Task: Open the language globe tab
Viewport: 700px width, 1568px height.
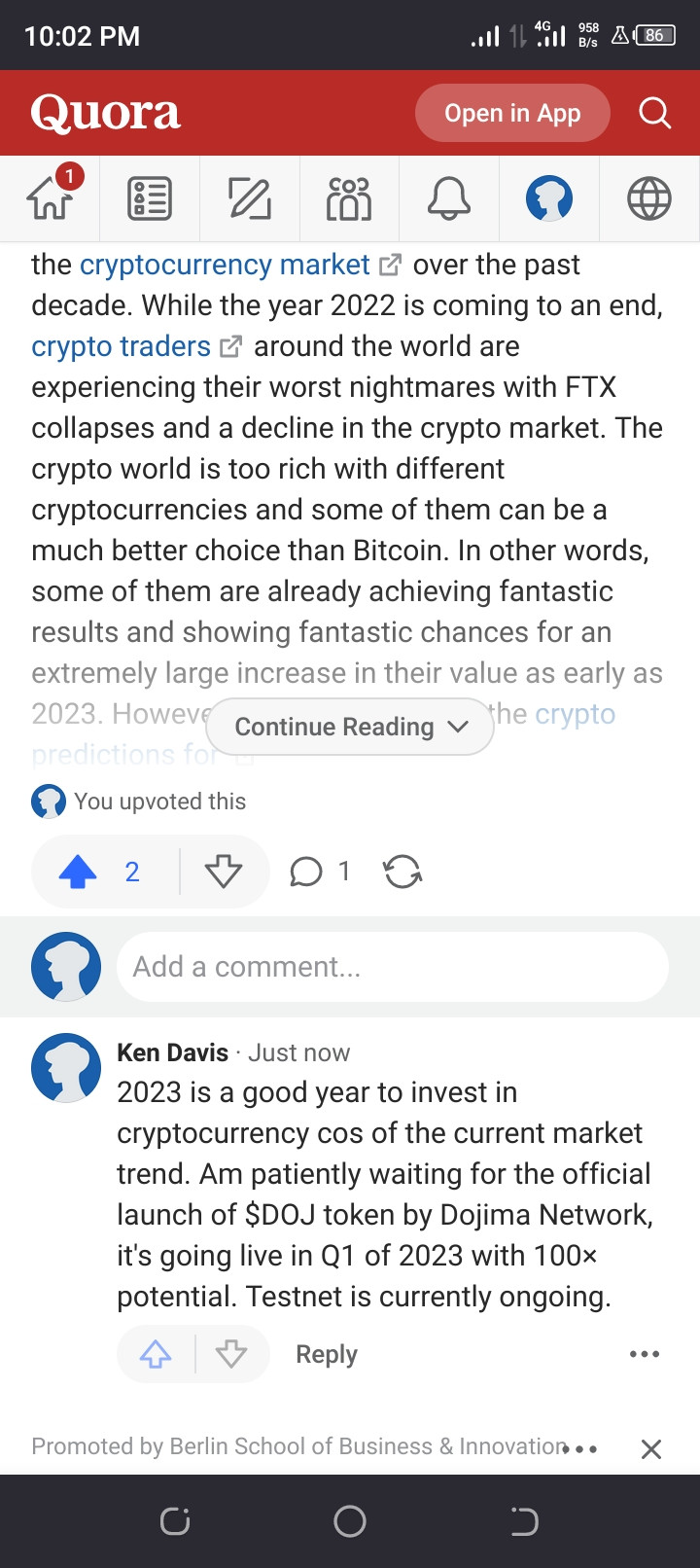Action: [x=649, y=198]
